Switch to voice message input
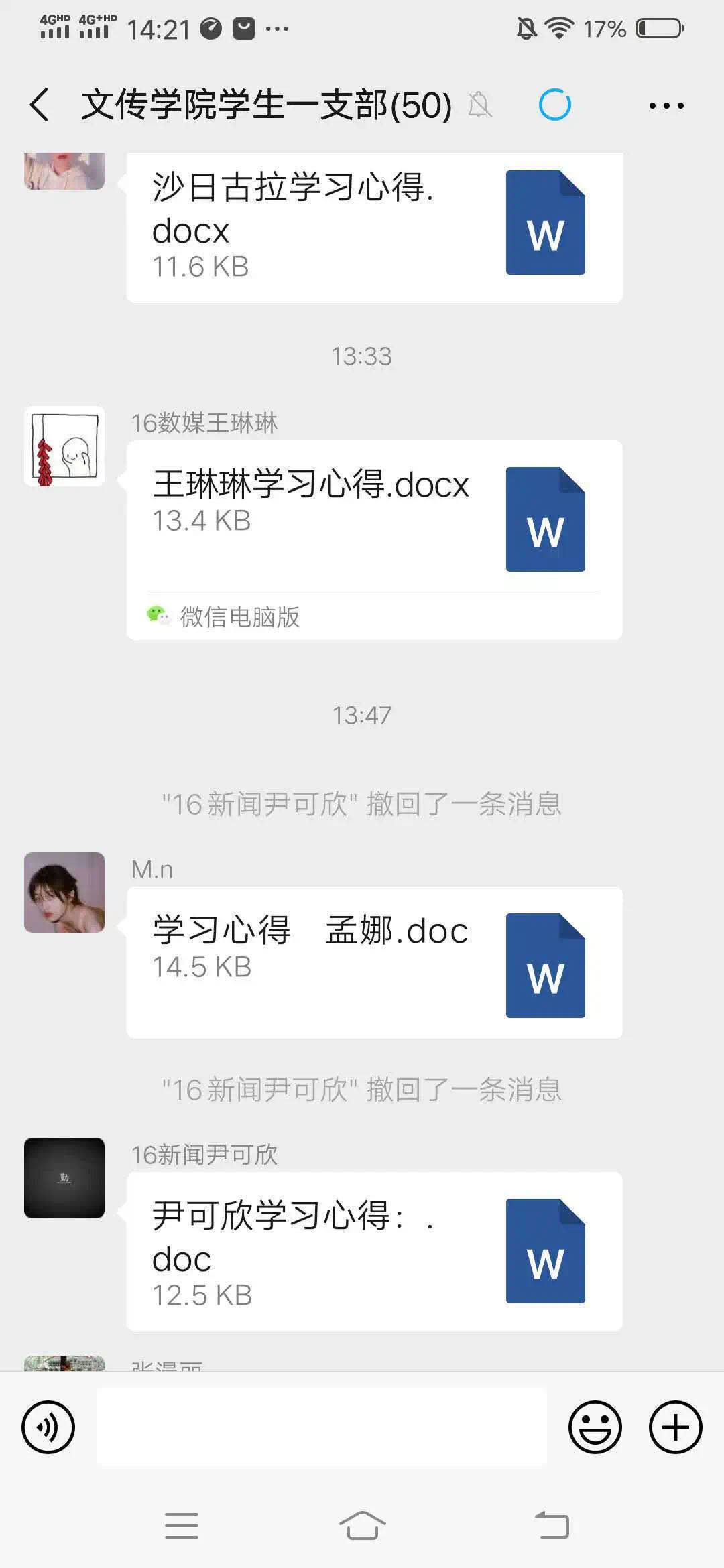Image resolution: width=724 pixels, height=1568 pixels. click(x=48, y=1427)
